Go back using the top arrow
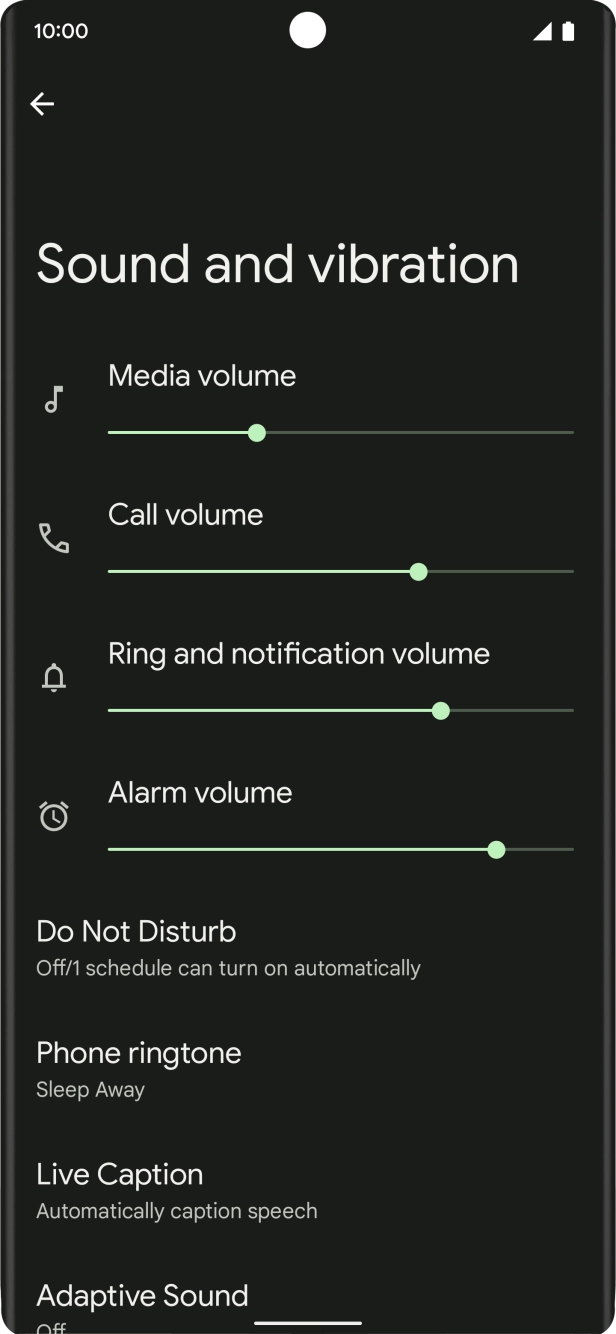 (x=42, y=104)
